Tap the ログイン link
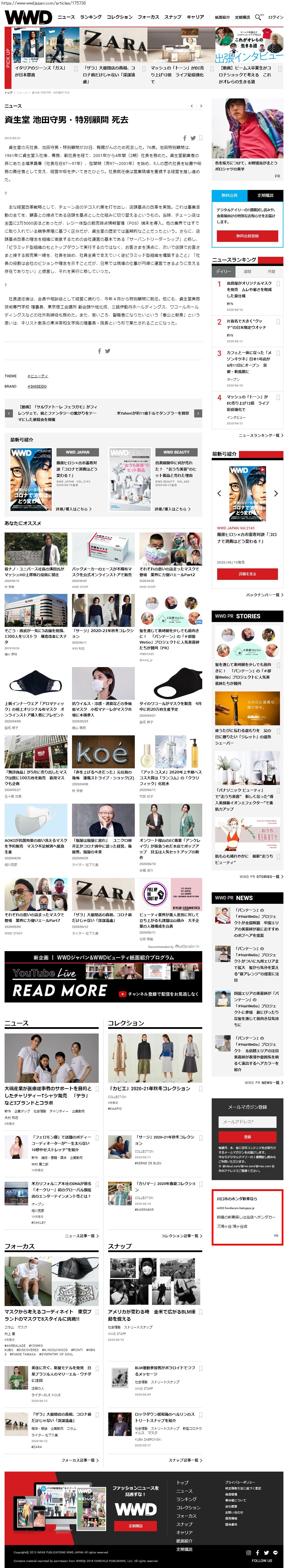The image size is (288, 1568). click(276, 17)
